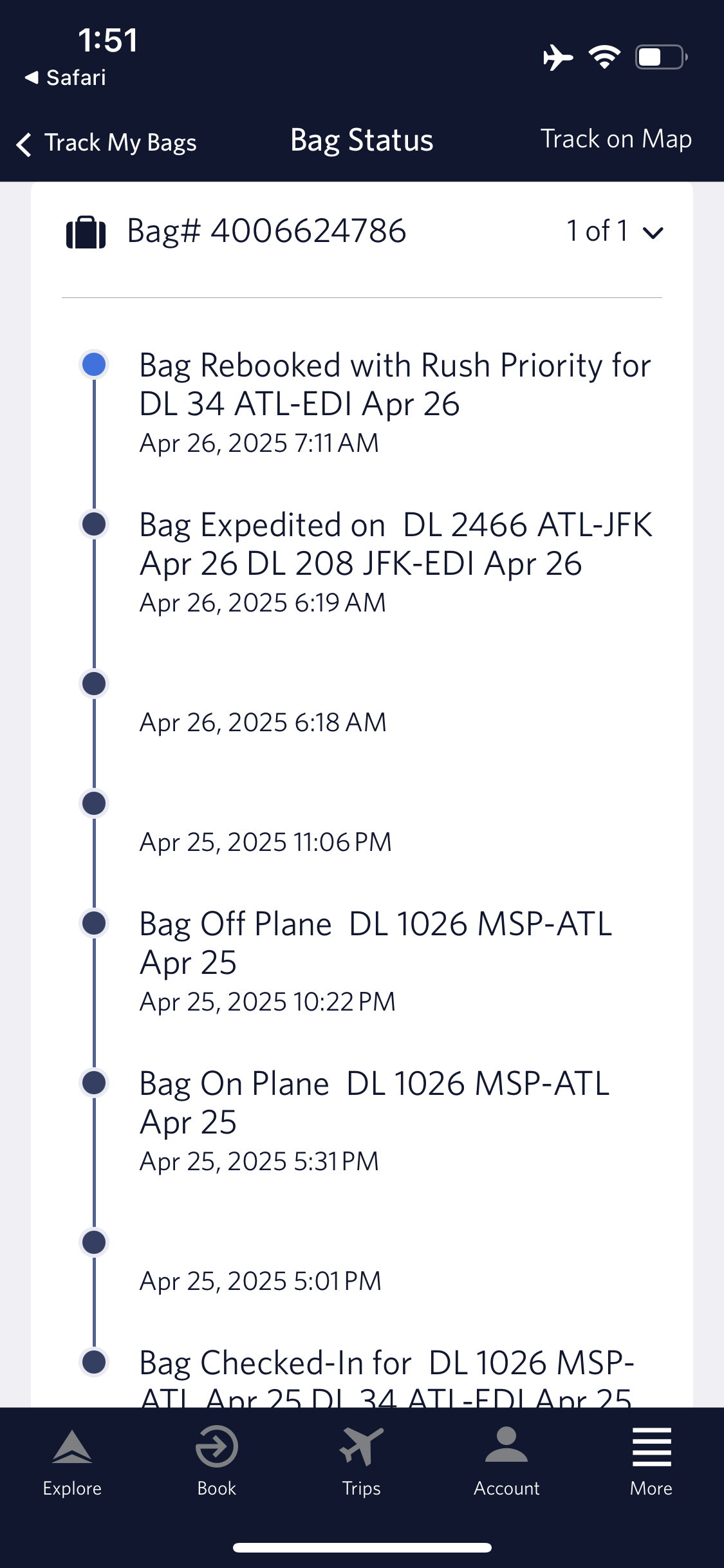Select the Explore tab label

coord(72,1488)
